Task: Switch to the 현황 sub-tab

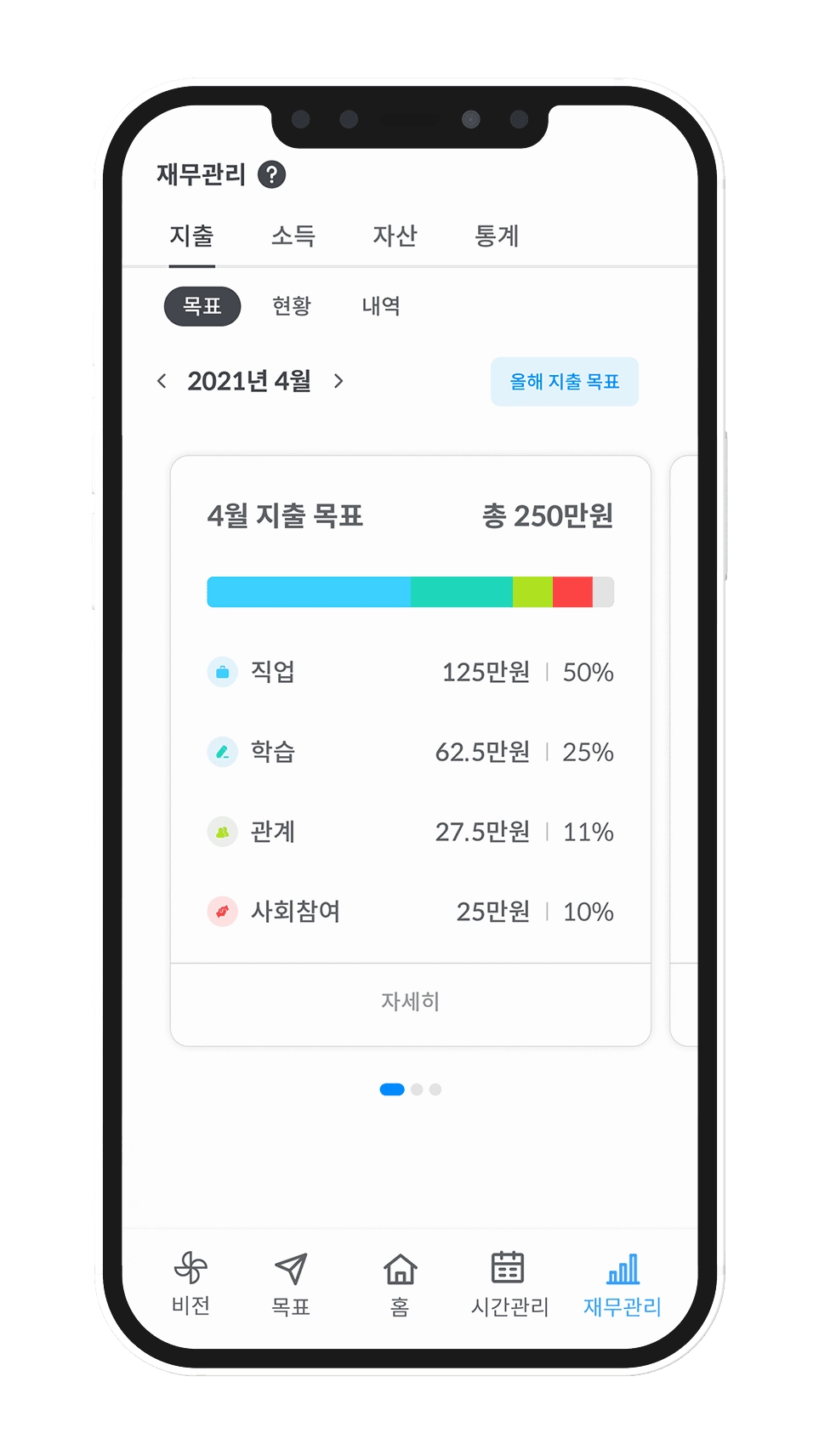Action: coord(292,306)
